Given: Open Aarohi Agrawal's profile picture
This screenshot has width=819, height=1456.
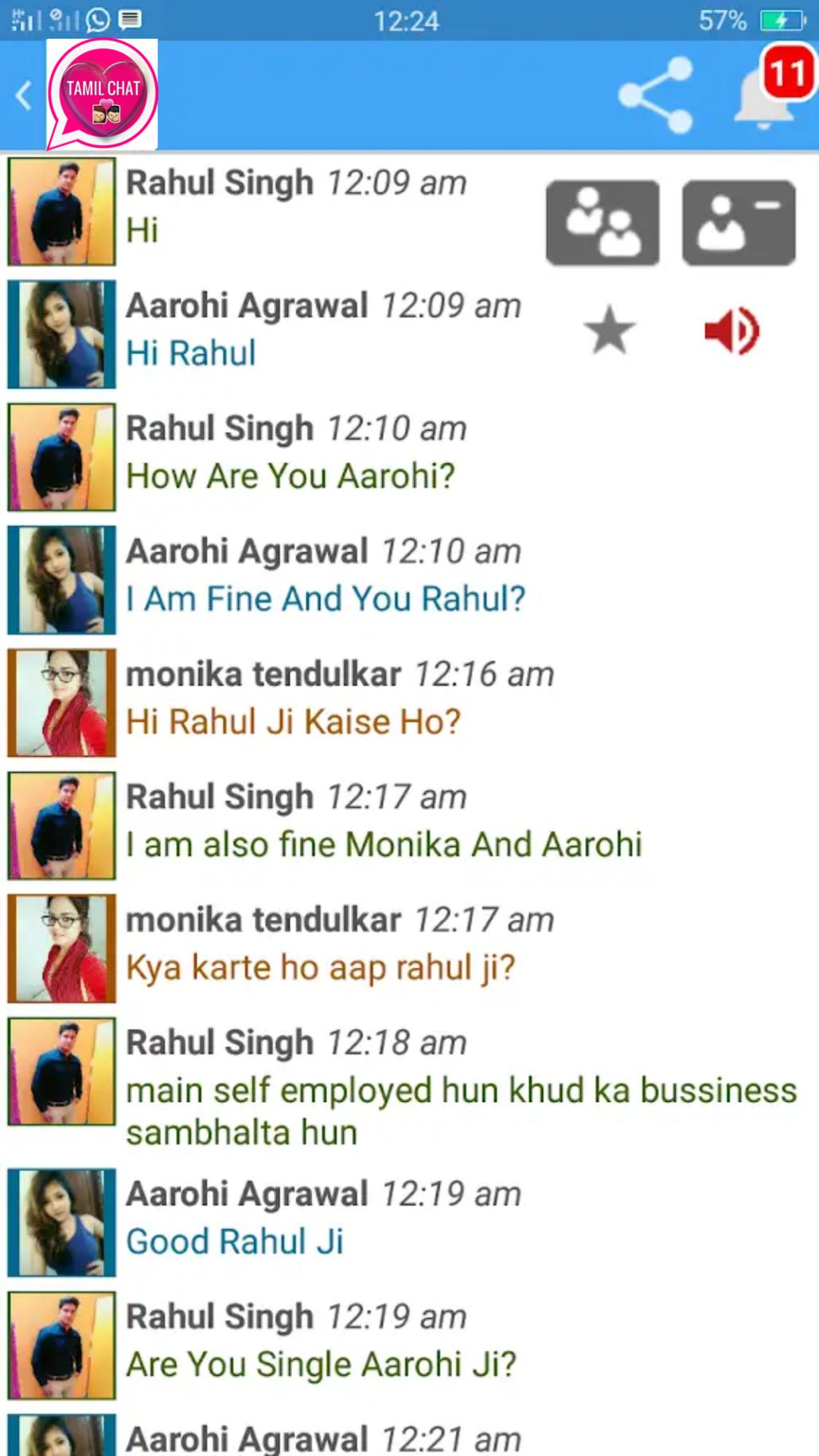Looking at the screenshot, I should [x=63, y=333].
